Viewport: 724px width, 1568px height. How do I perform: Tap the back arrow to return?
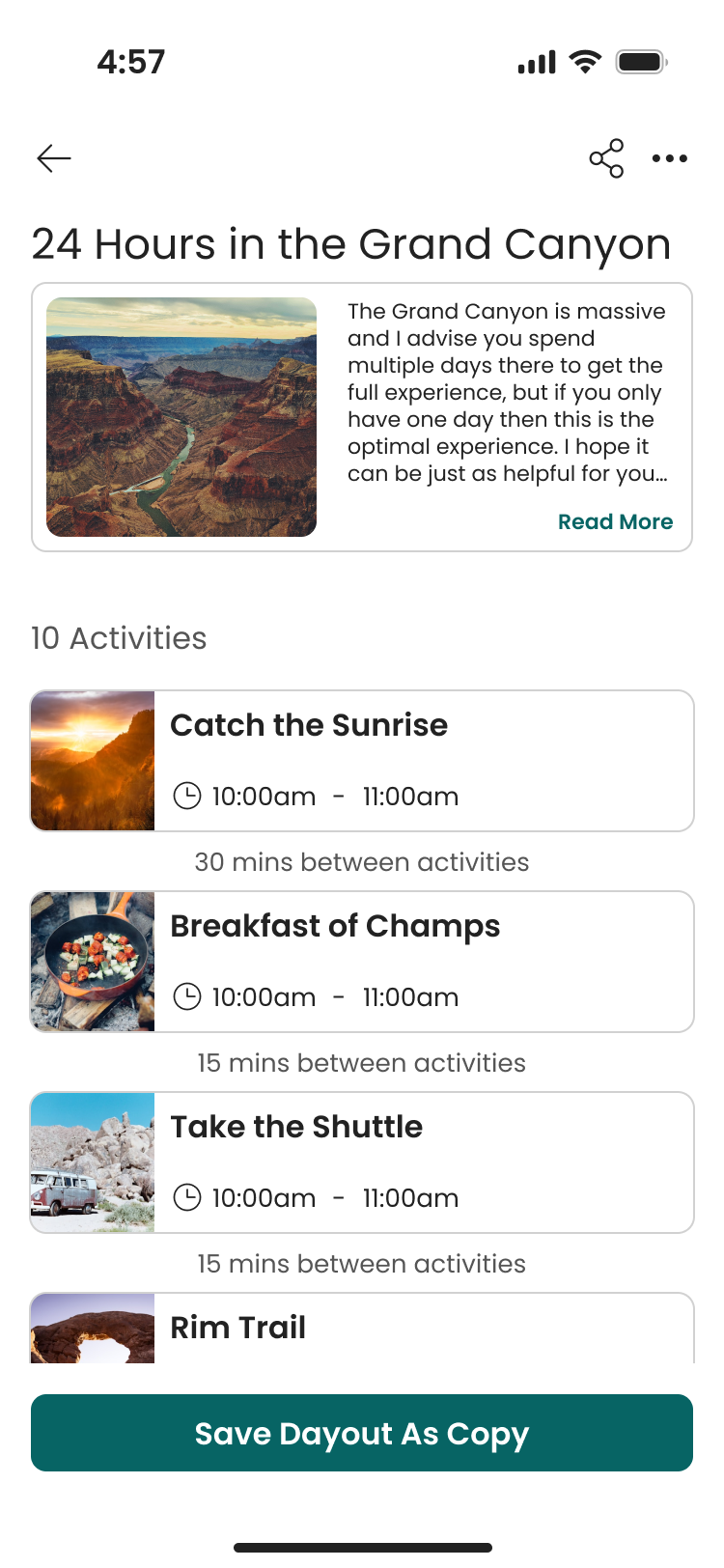[x=53, y=157]
